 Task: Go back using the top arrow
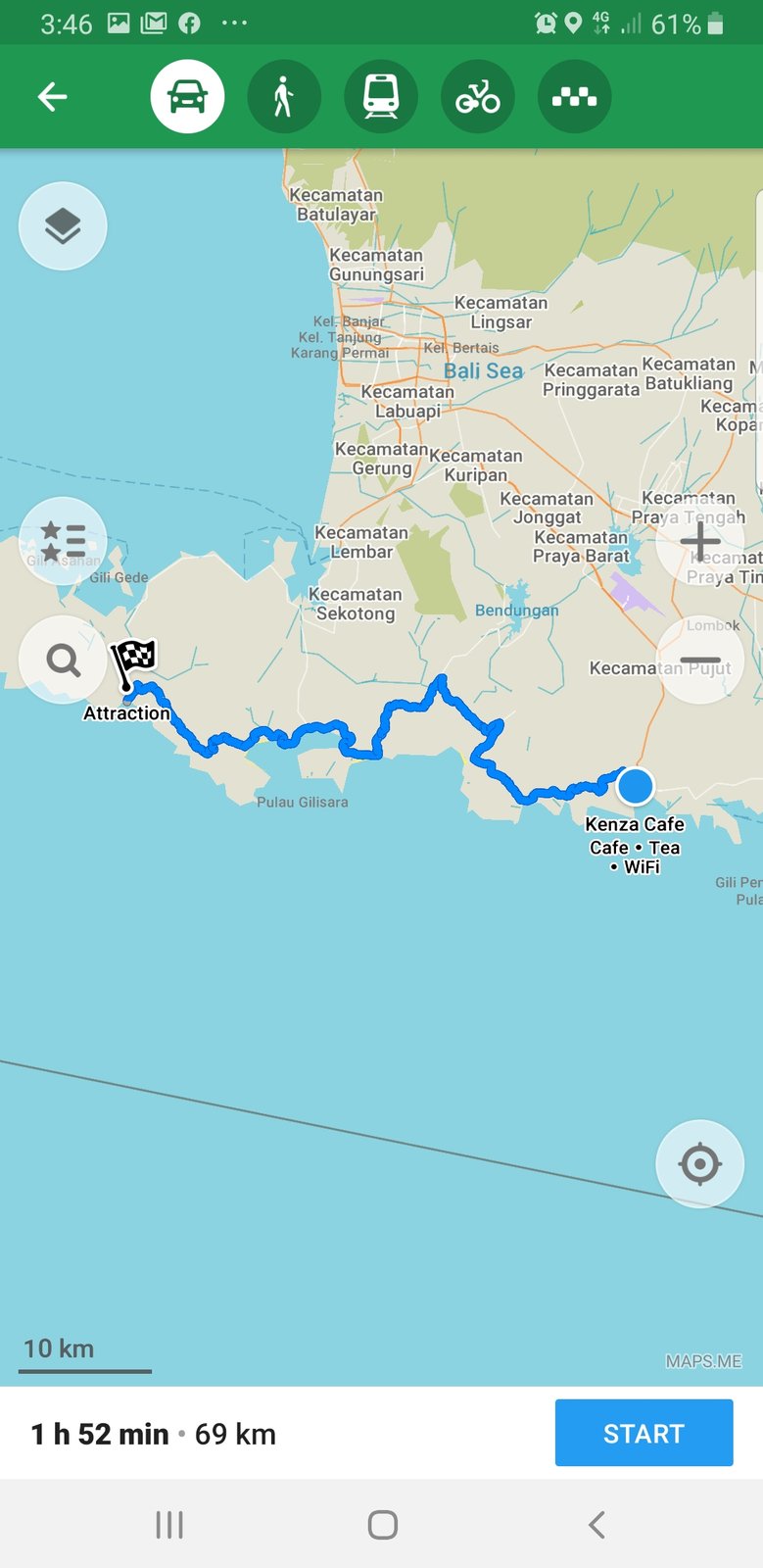(x=53, y=97)
